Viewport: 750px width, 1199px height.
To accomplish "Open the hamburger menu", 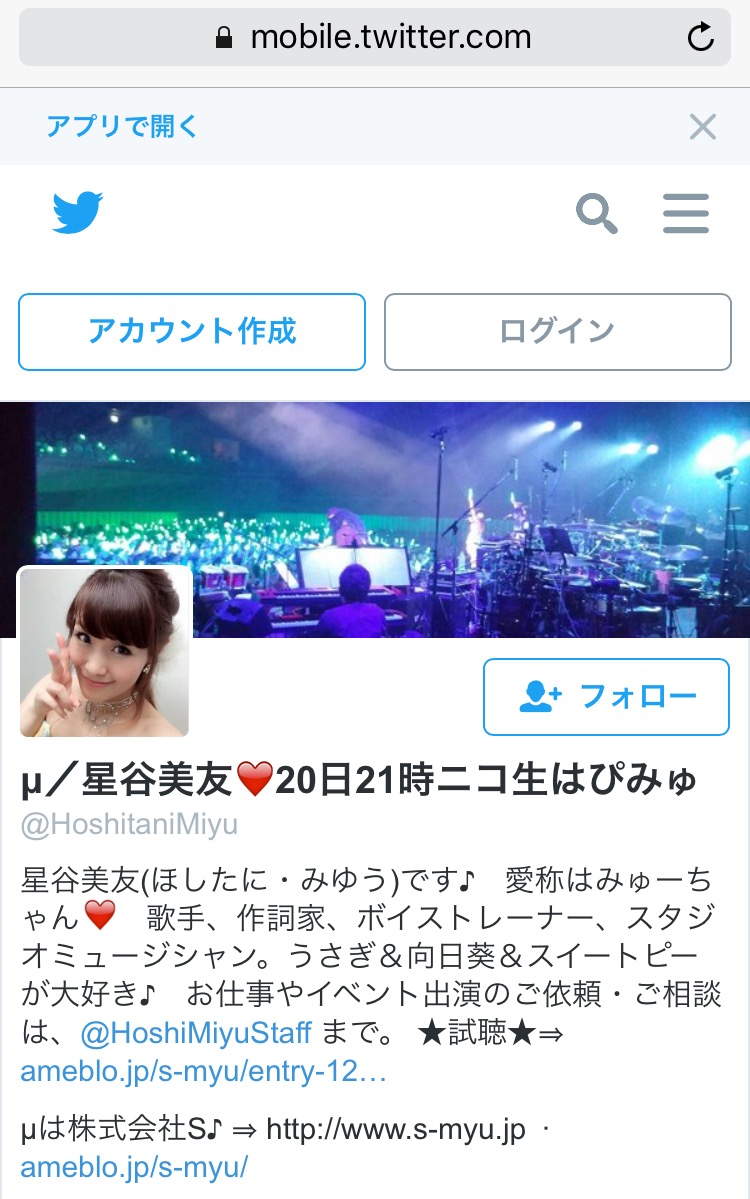I will (686, 213).
